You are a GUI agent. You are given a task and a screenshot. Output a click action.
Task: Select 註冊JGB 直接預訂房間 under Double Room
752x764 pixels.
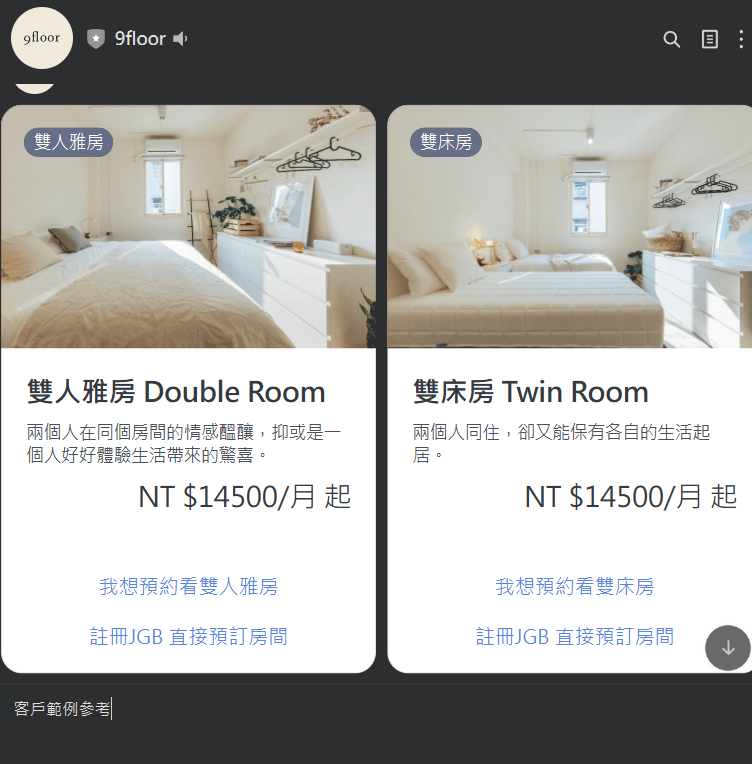coord(188,637)
